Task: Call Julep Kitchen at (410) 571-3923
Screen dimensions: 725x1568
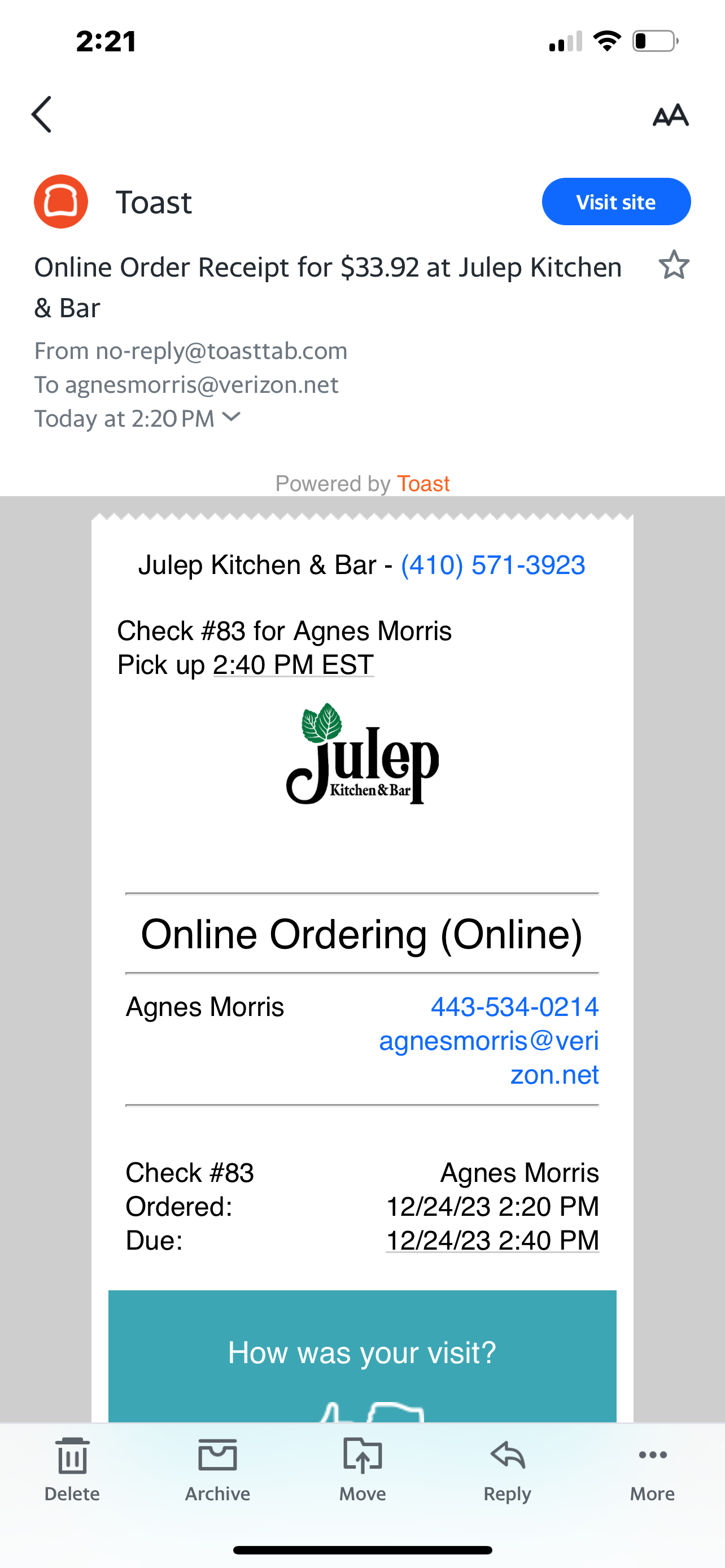Action: [492, 566]
